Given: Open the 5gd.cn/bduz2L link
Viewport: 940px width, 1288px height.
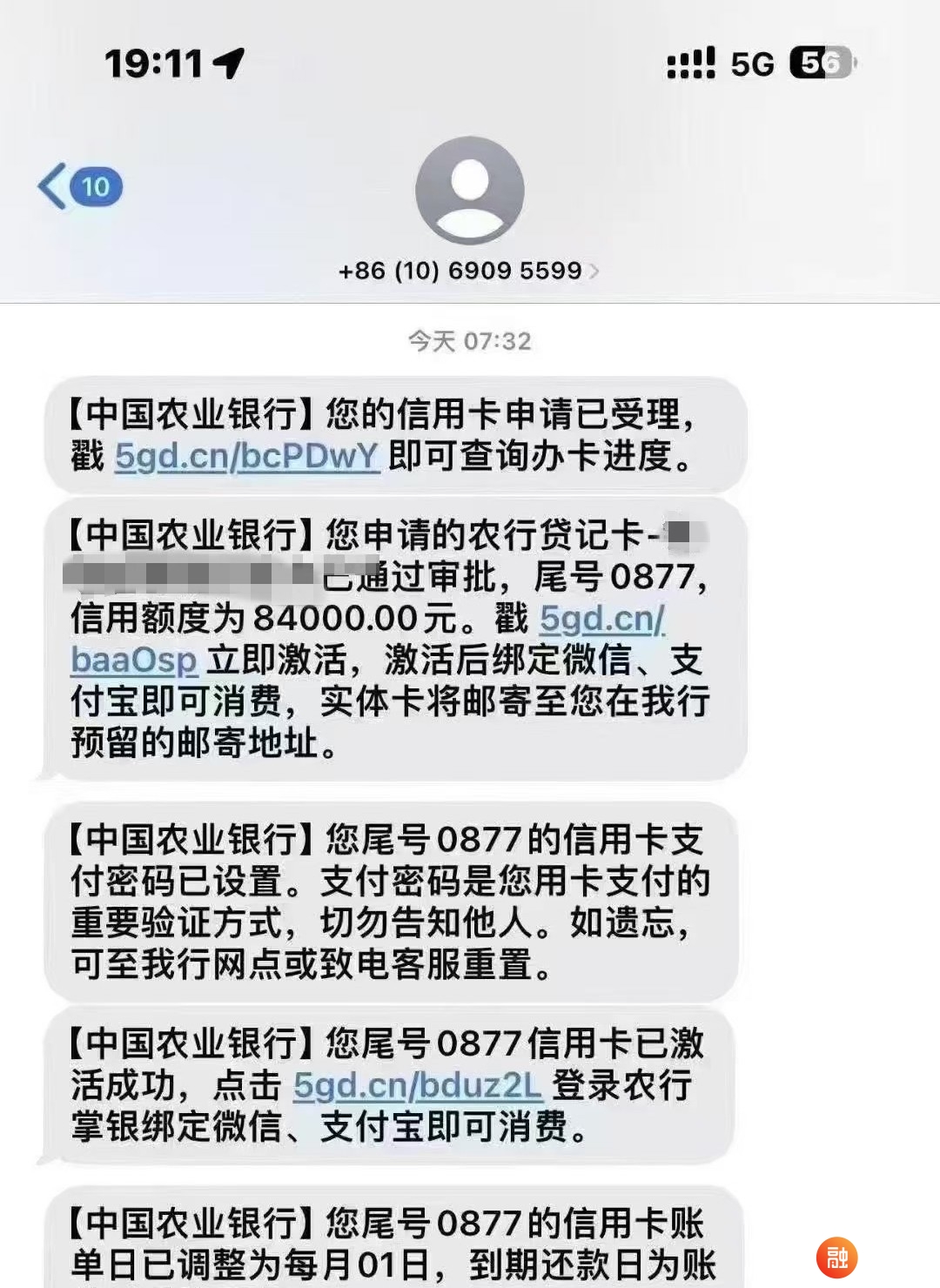Looking at the screenshot, I should [417, 1085].
